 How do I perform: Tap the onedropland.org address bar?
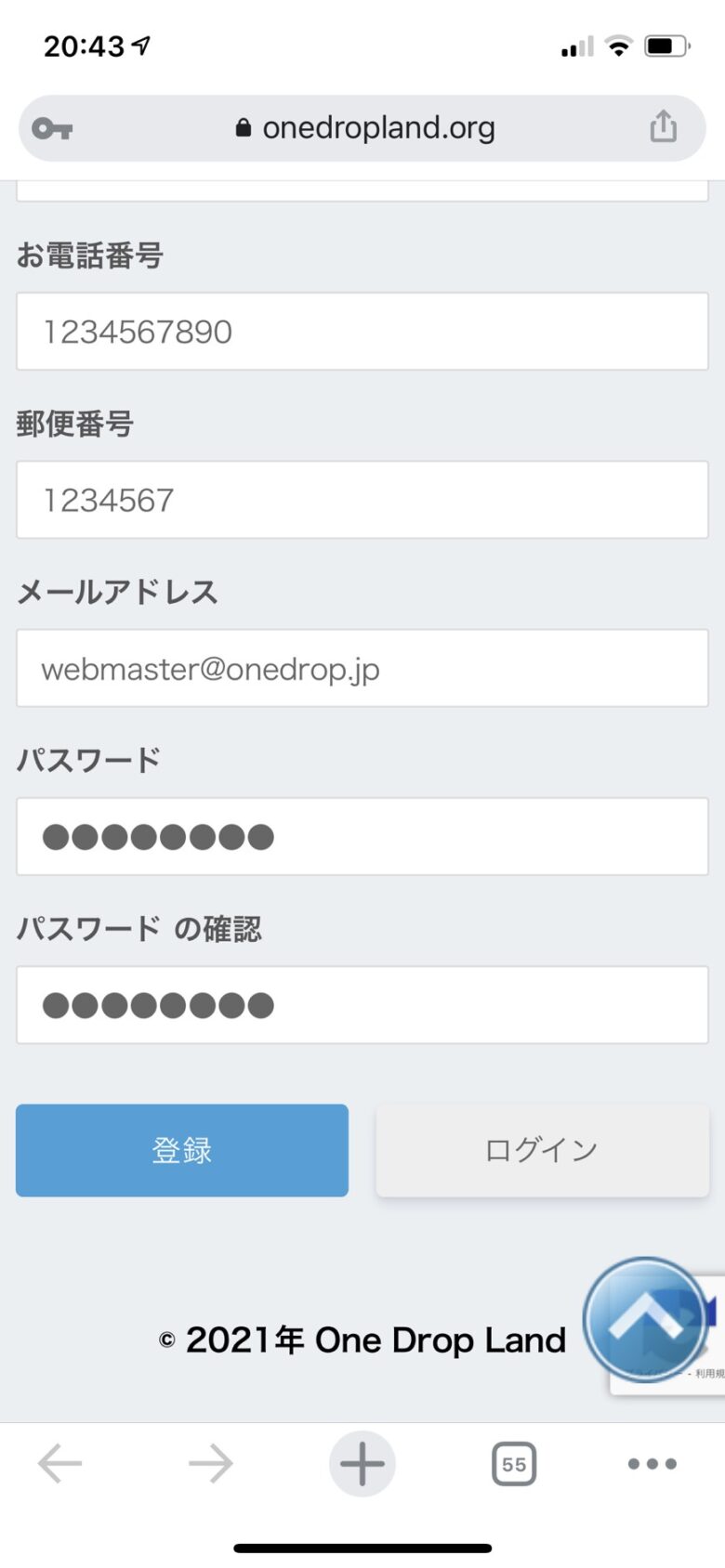tap(362, 128)
